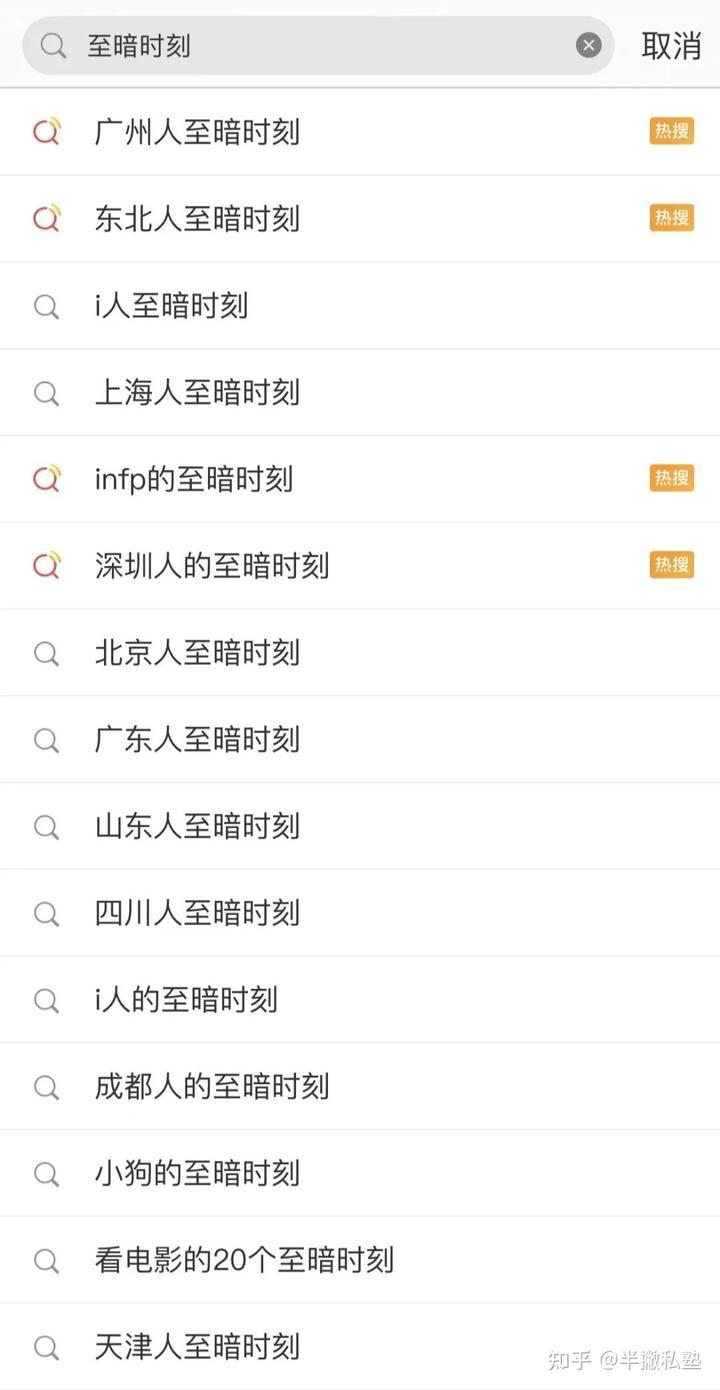Search for 北京人至暗时刻
Image resolution: width=720 pixels, height=1390 pixels.
pos(197,653)
